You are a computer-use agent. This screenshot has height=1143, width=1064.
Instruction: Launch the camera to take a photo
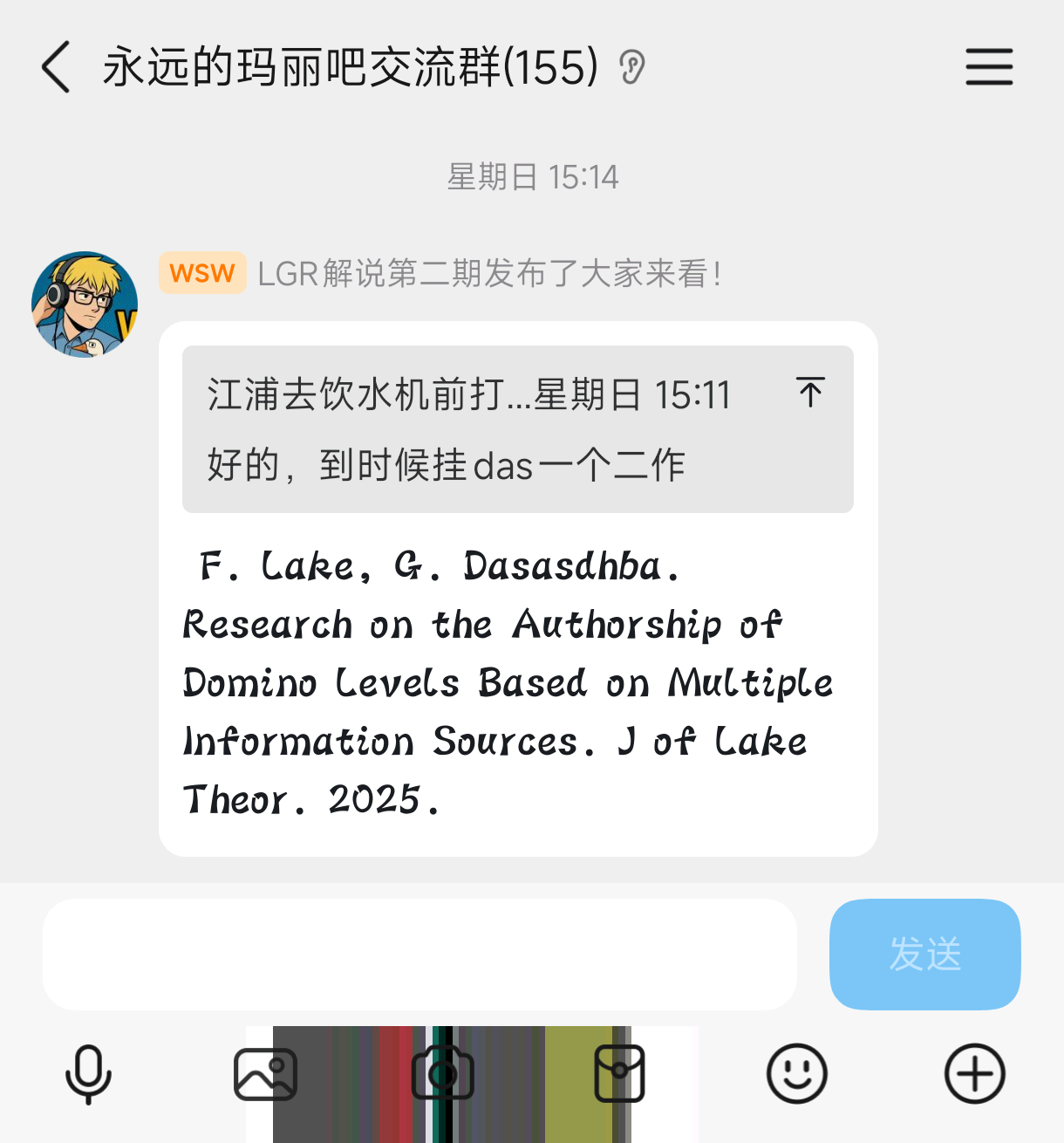coord(443,1073)
